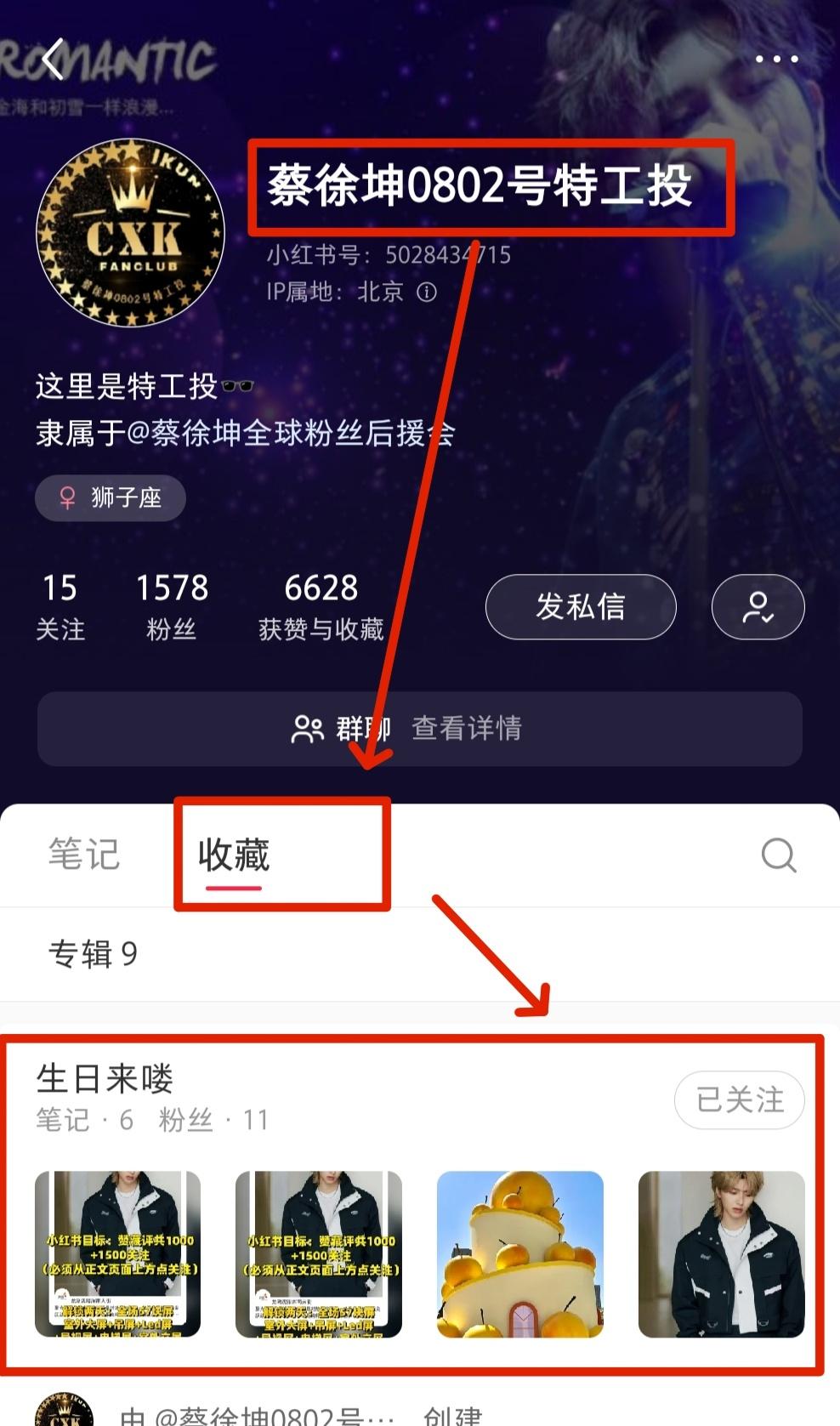Open the 生日来喽 album
This screenshot has height=1426, width=840.
105,1079
